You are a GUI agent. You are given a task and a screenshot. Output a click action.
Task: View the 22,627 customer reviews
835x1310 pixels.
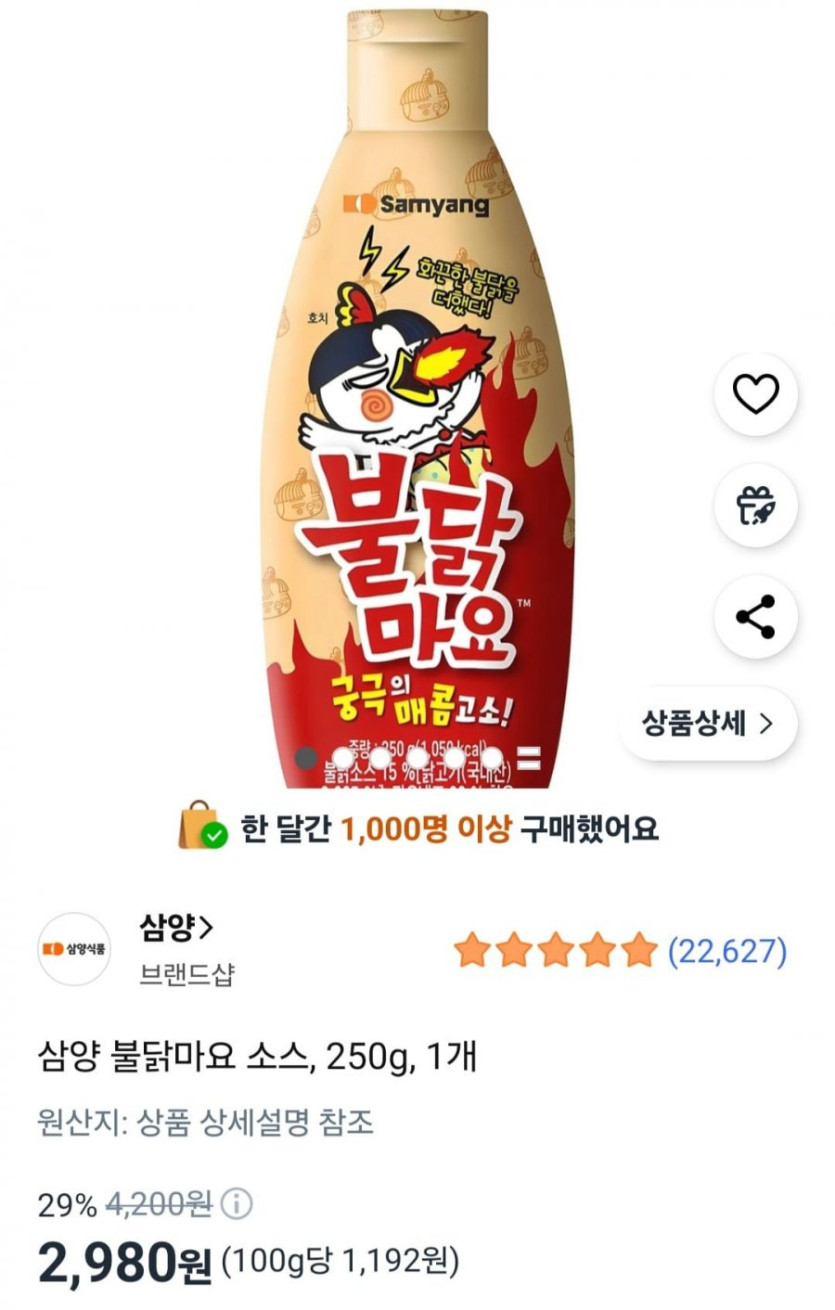(x=727, y=950)
